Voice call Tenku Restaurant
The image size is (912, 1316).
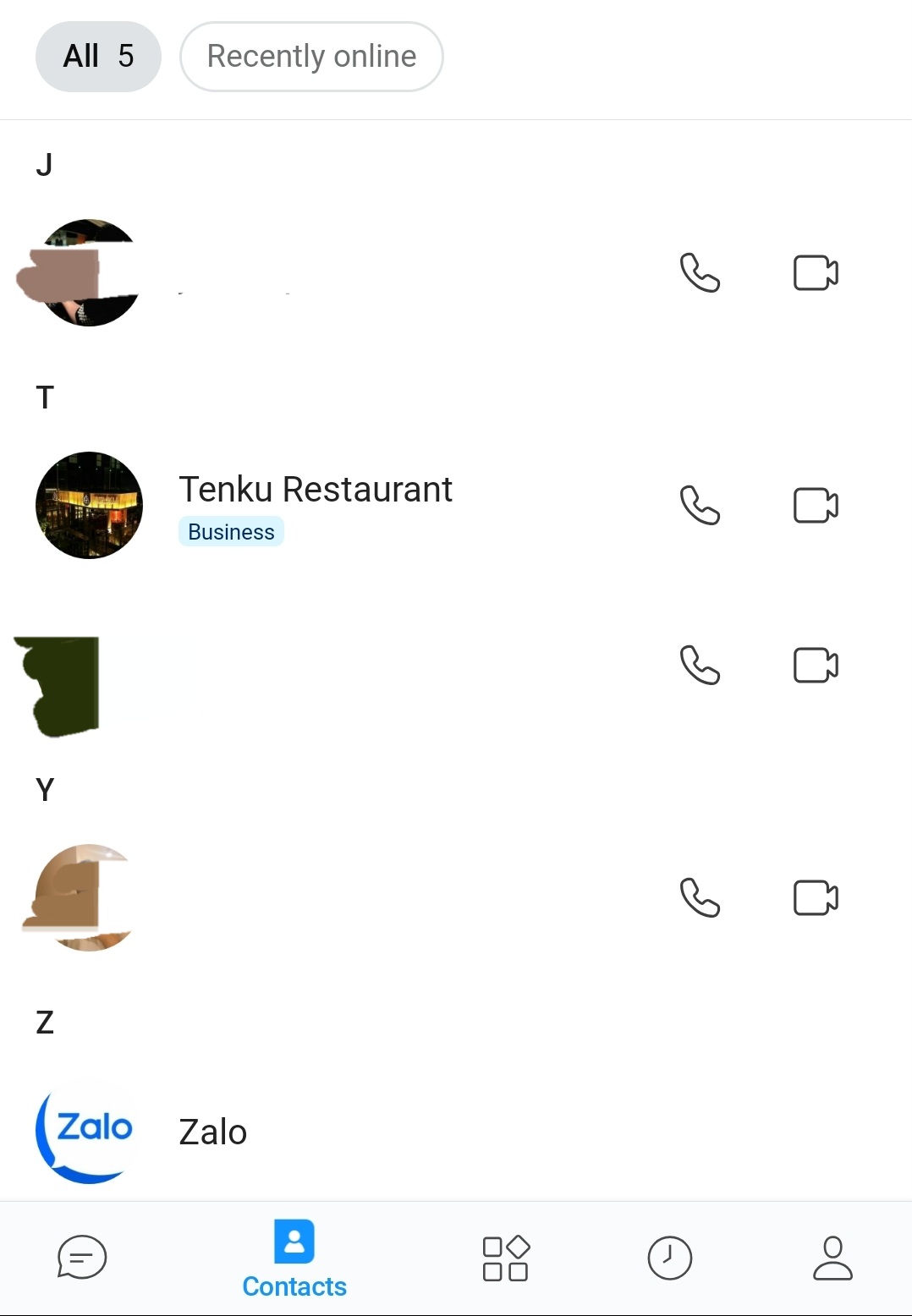pyautogui.click(x=700, y=506)
